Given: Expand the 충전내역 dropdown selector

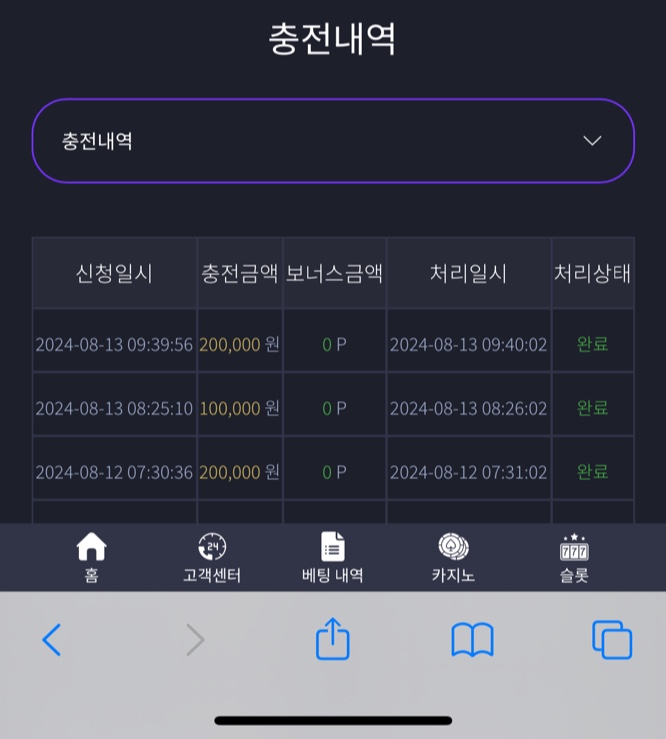Looking at the screenshot, I should (x=333, y=140).
